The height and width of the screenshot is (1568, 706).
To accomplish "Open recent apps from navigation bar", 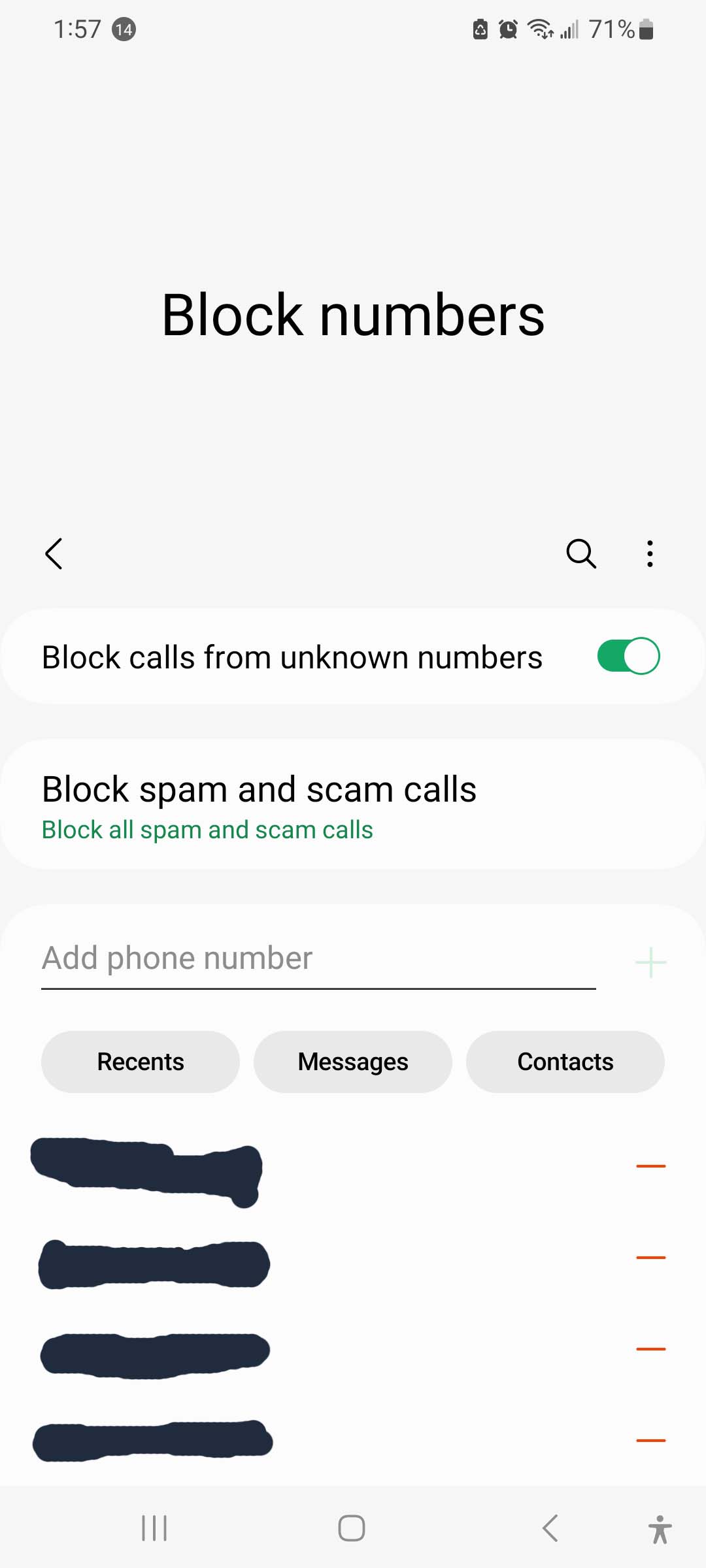I will click(154, 1528).
